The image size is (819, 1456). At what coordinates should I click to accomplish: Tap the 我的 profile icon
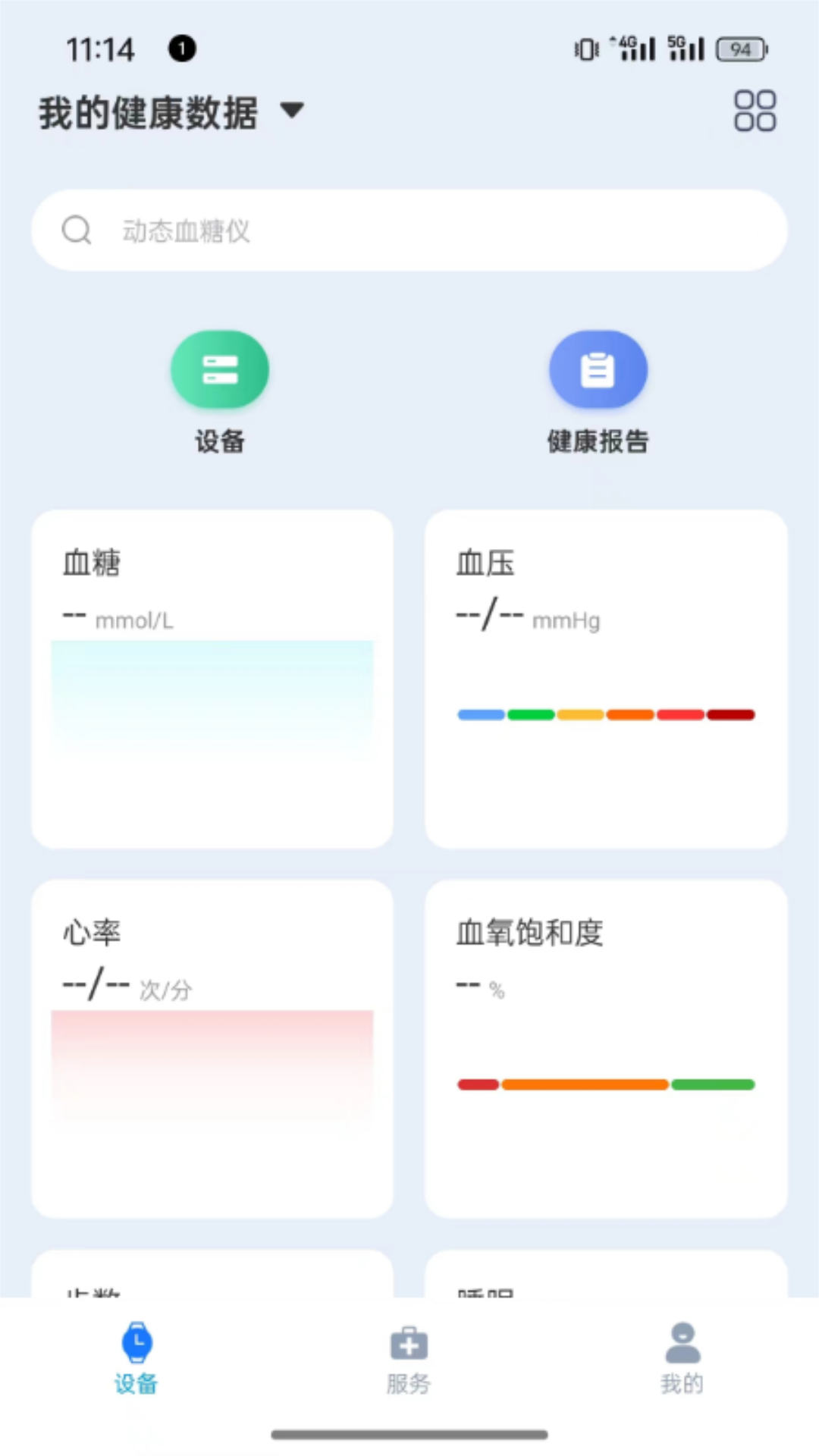point(681,1342)
